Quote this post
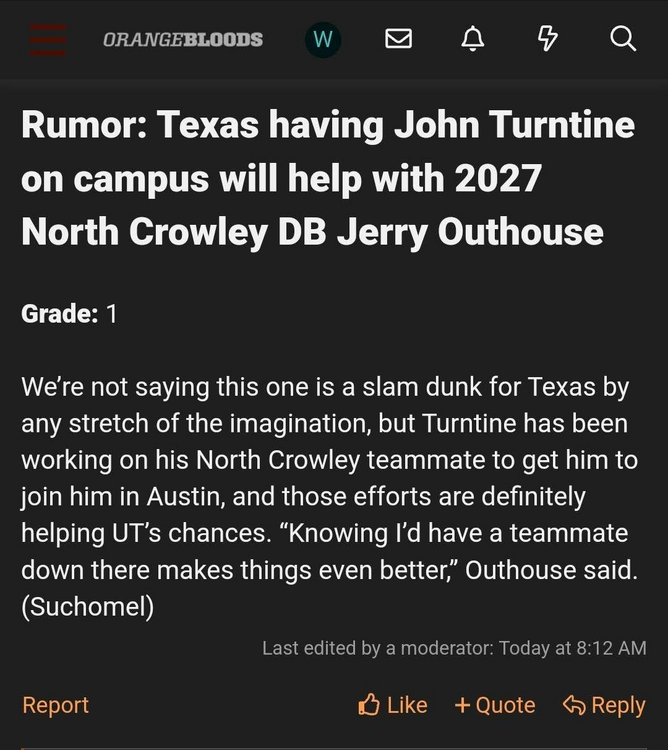668x750 pixels. 495,705
